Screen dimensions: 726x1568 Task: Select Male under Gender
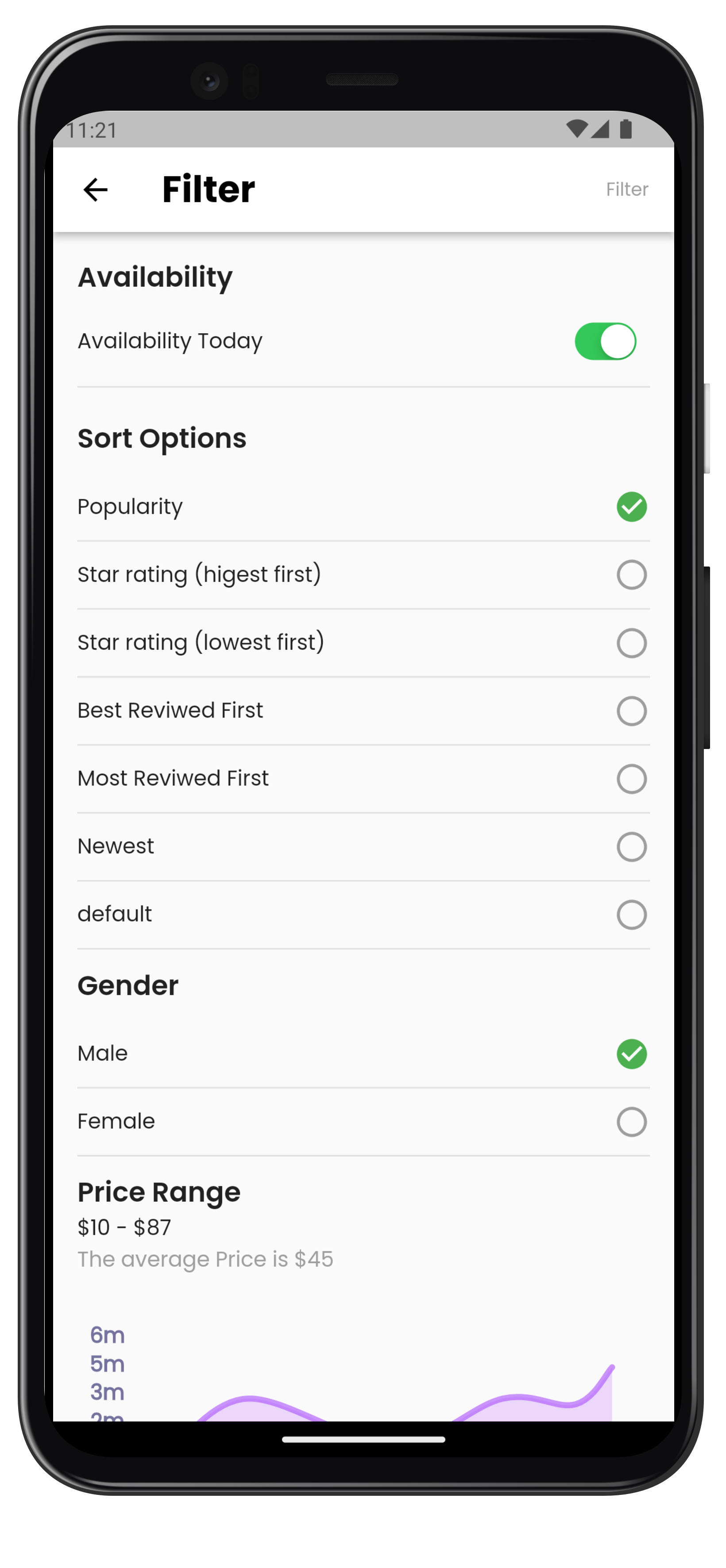coord(363,1054)
